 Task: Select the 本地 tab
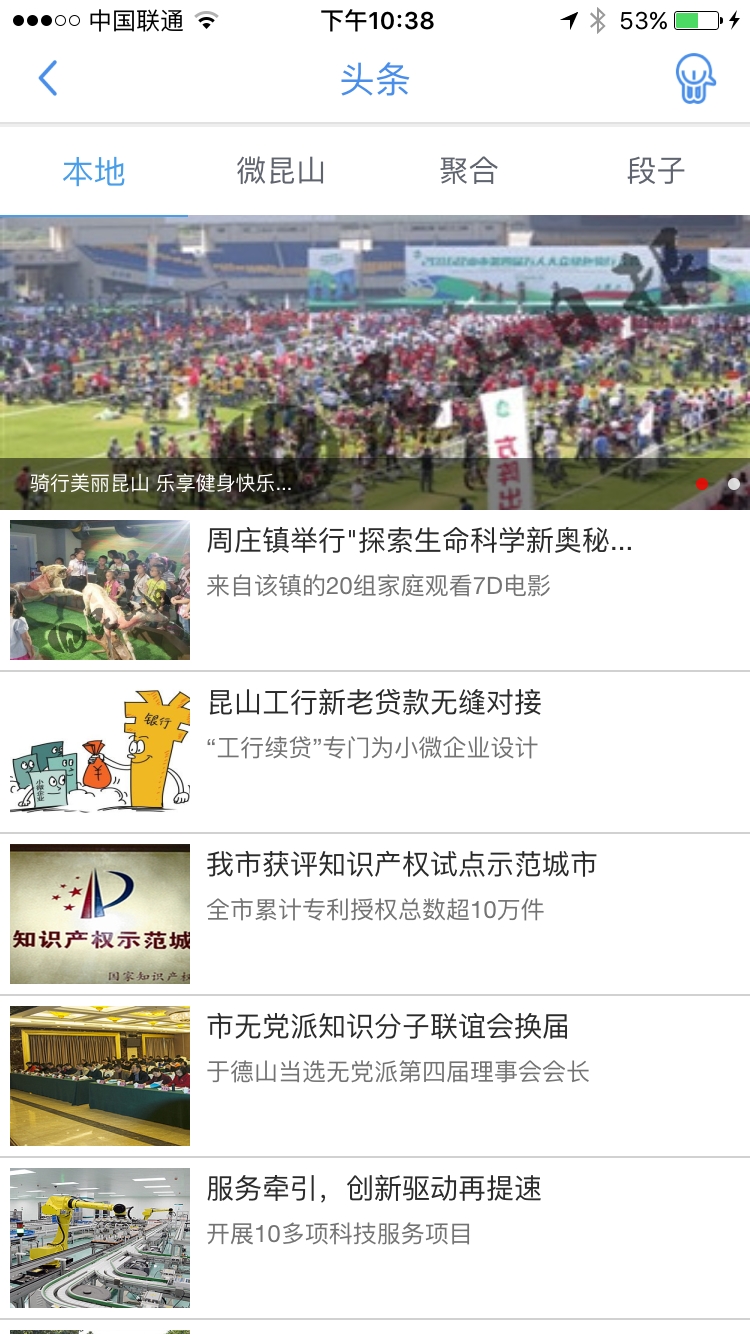coord(94,171)
